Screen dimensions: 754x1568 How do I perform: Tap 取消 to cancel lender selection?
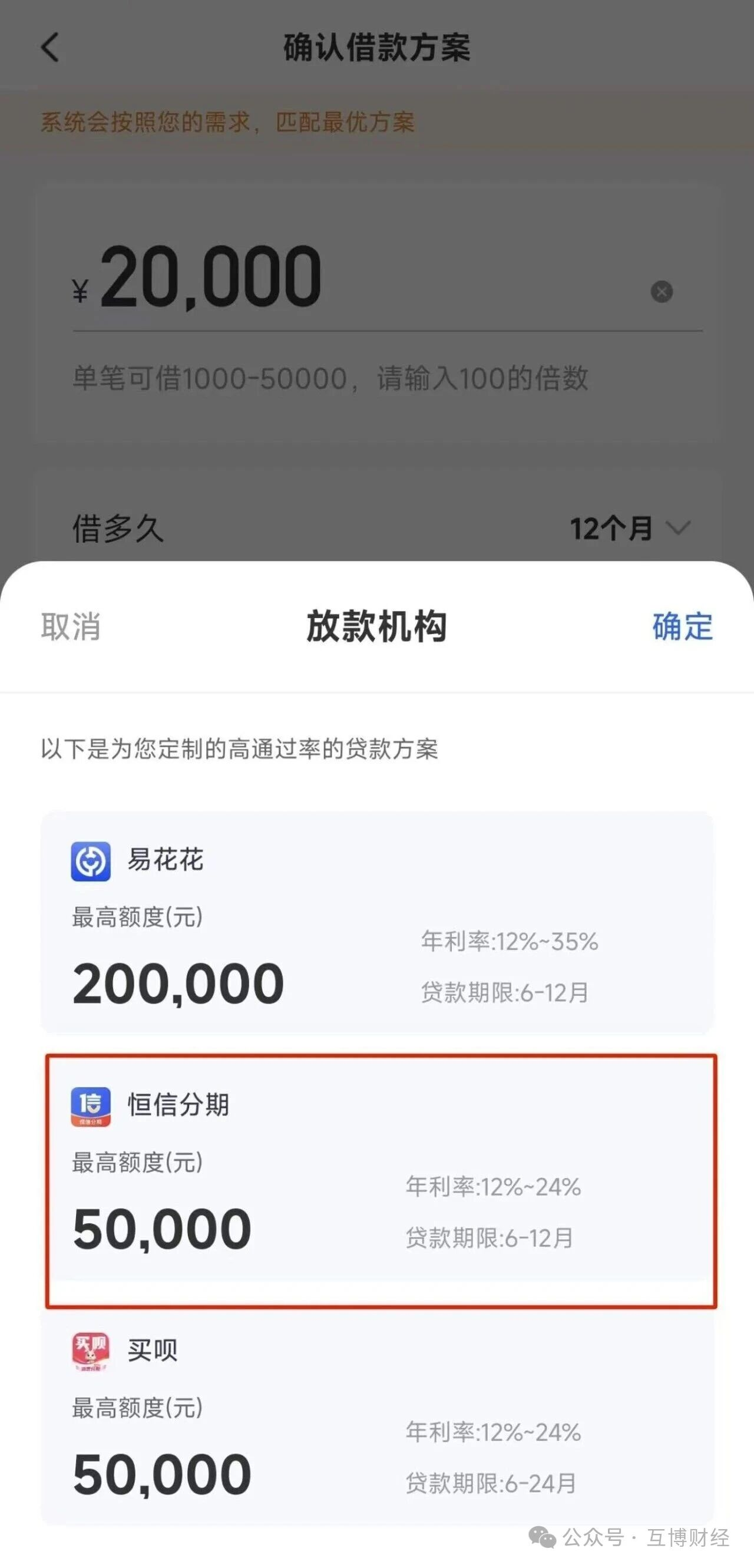(x=71, y=626)
